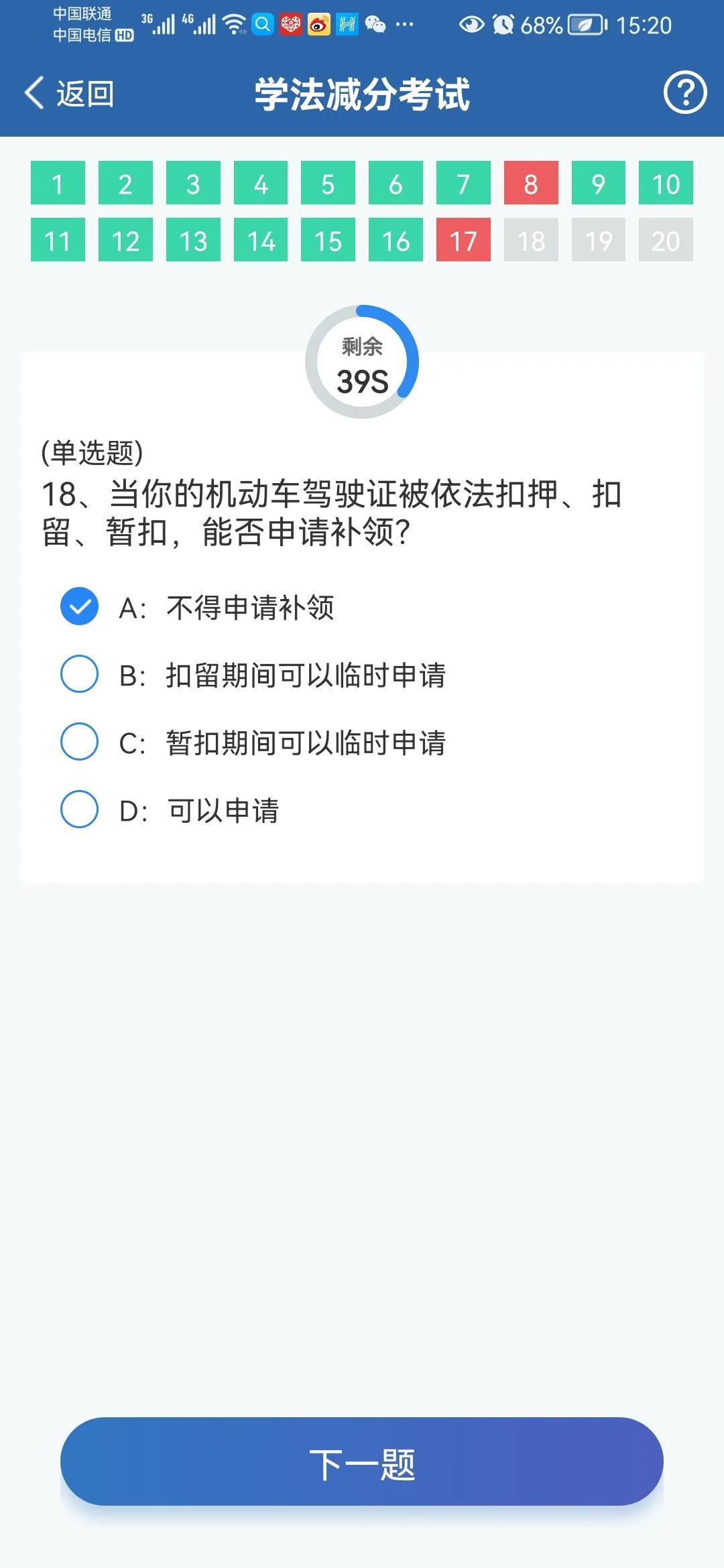Open the help question mark icon
Image resolution: width=724 pixels, height=1568 pixels.
(684, 93)
